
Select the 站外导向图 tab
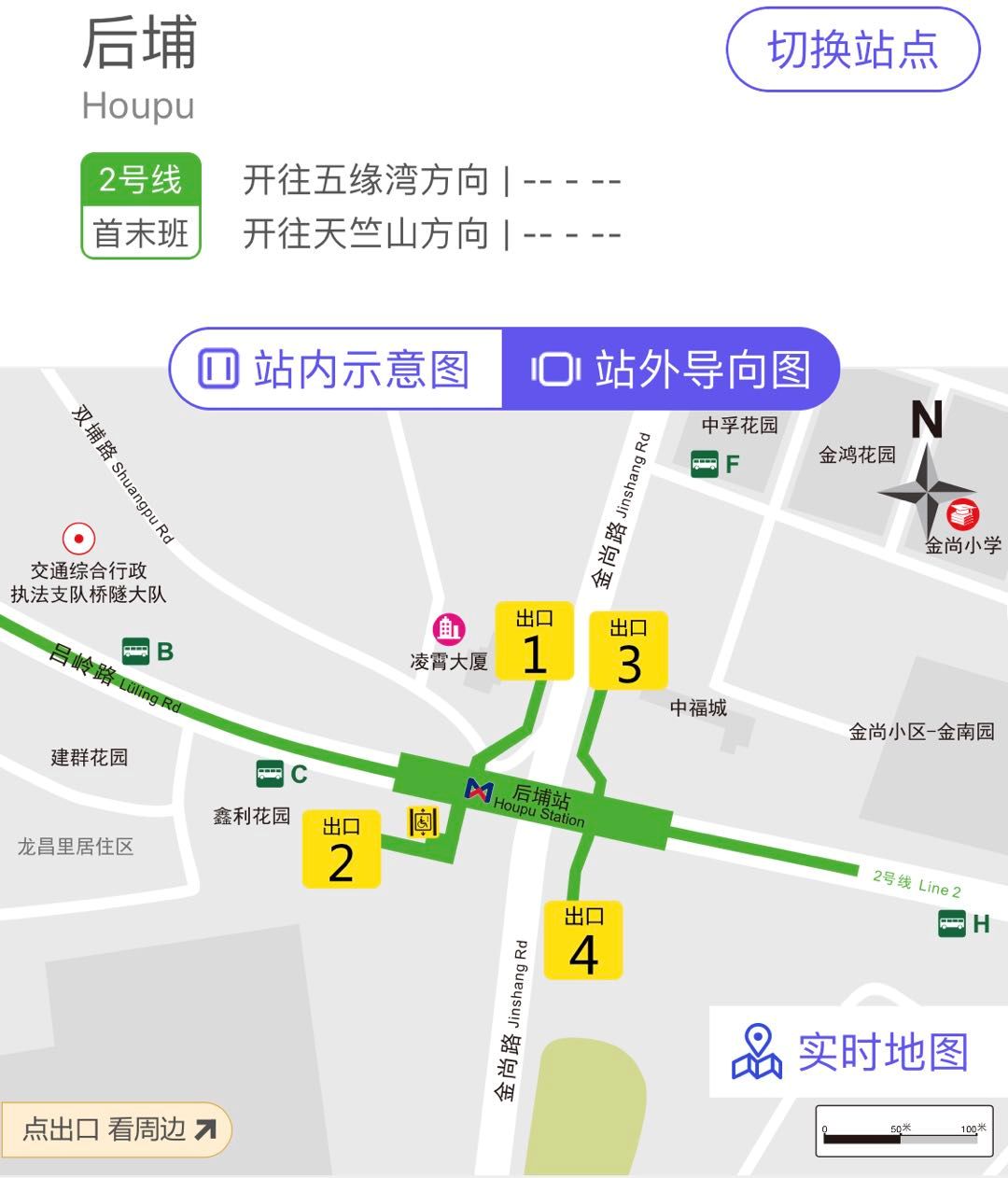[x=670, y=369]
